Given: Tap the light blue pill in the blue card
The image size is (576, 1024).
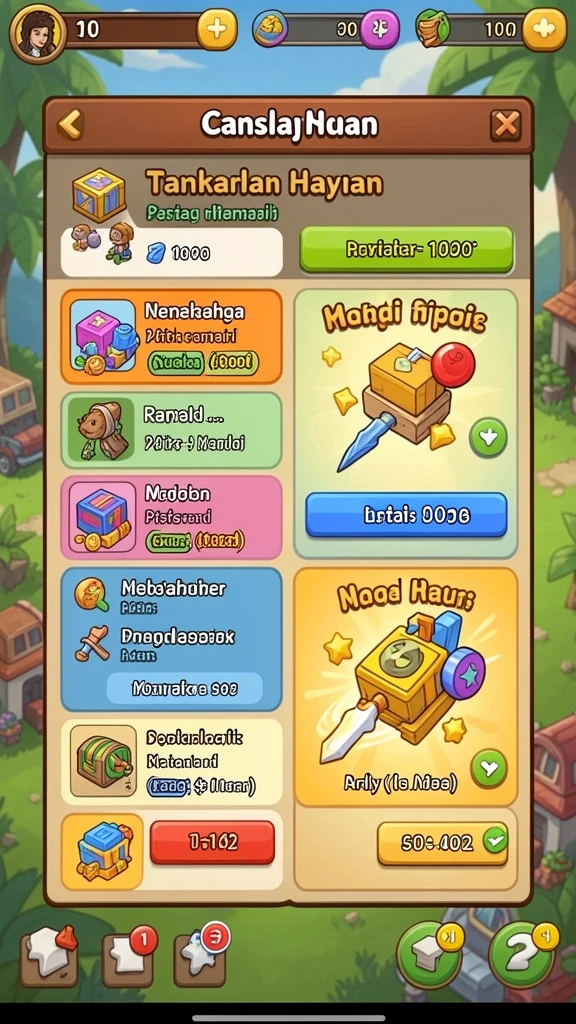Looking at the screenshot, I should click(184, 688).
